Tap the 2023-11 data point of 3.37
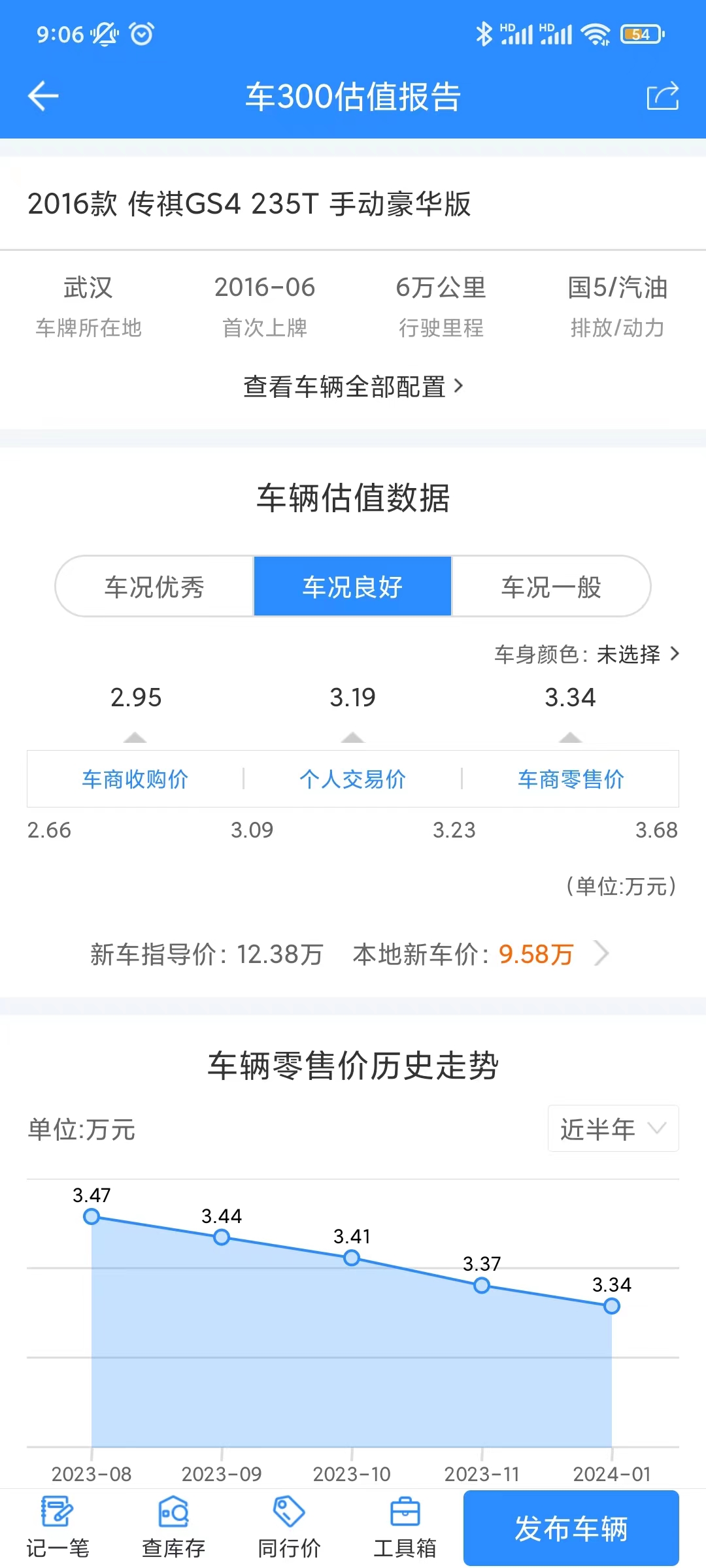Screen dimensions: 706x1568 482,1285
